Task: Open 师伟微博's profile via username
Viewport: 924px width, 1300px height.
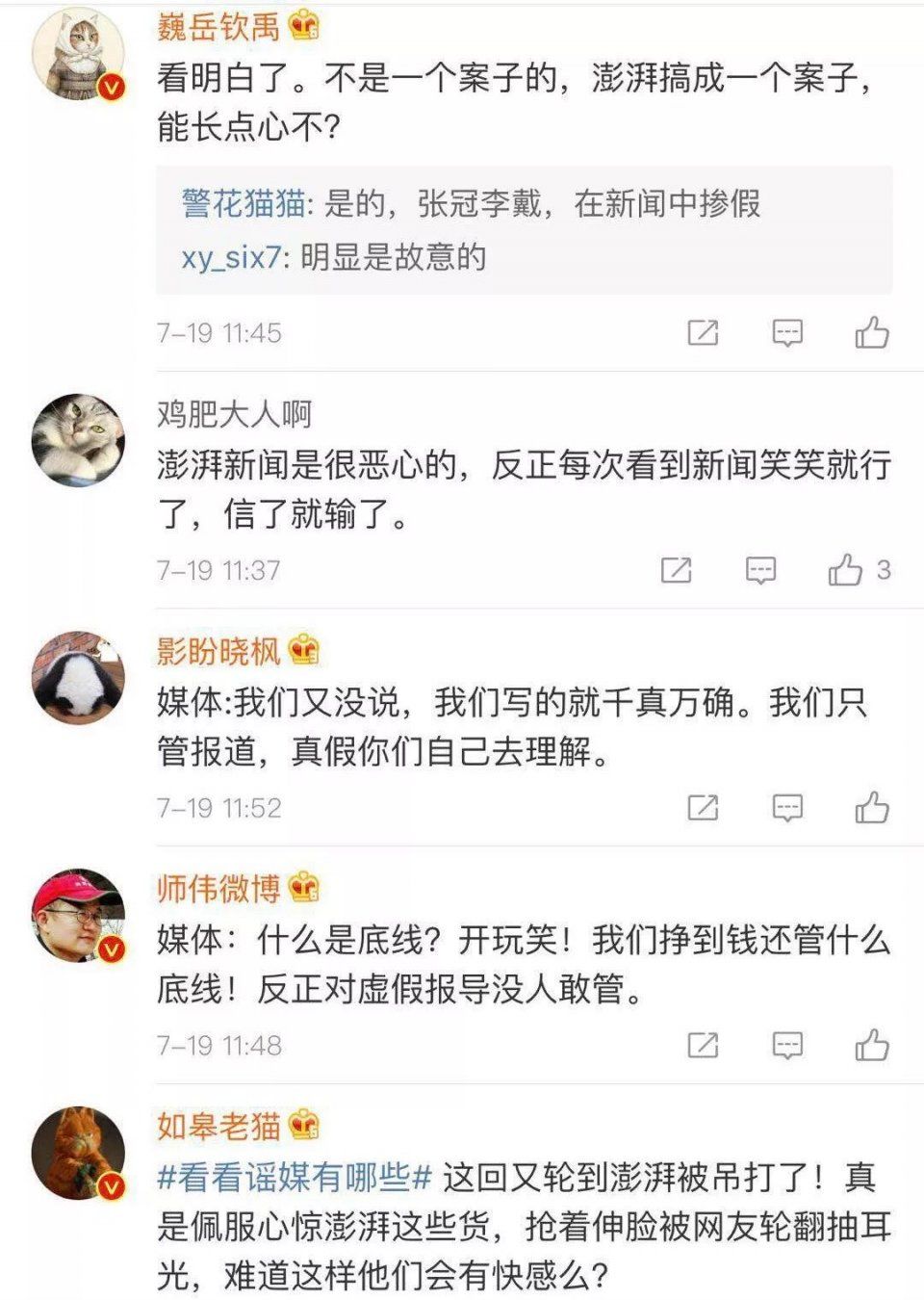Action: pyautogui.click(x=218, y=888)
